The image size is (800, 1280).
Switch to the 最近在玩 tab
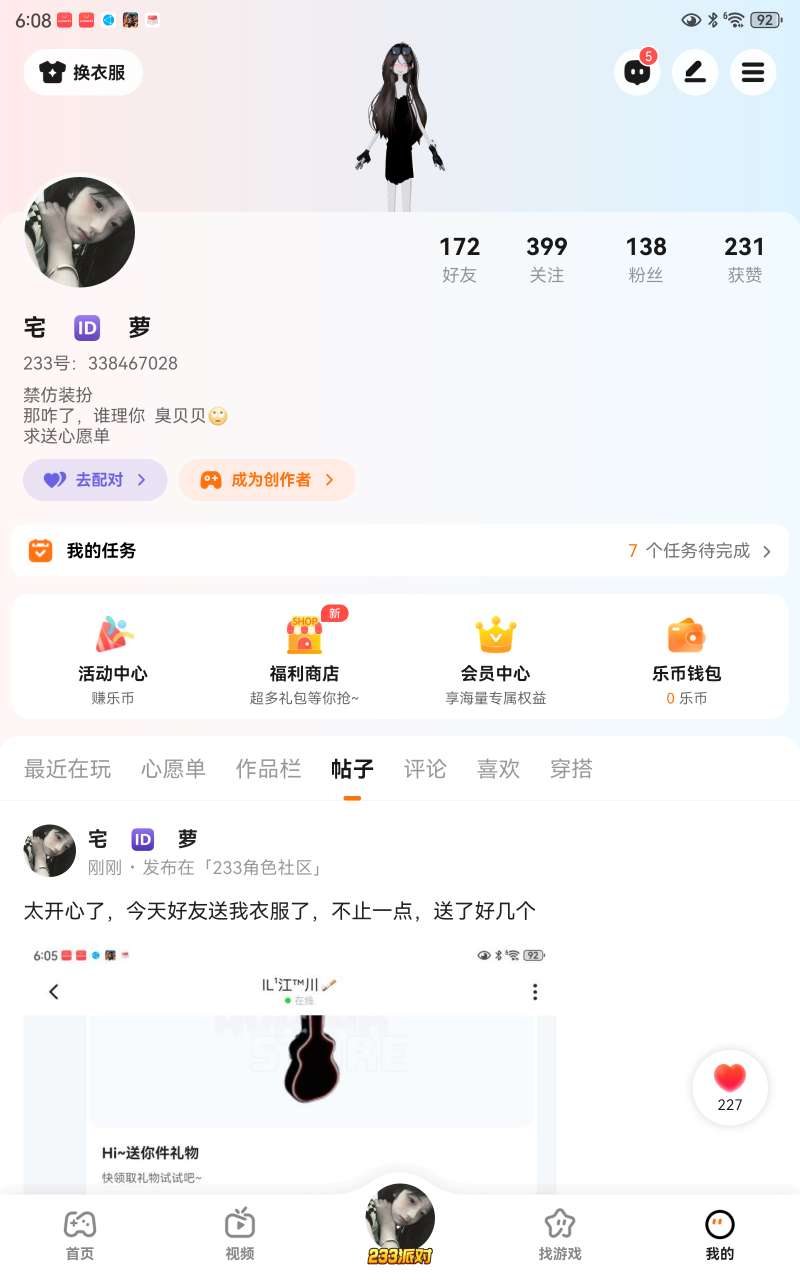pos(67,769)
